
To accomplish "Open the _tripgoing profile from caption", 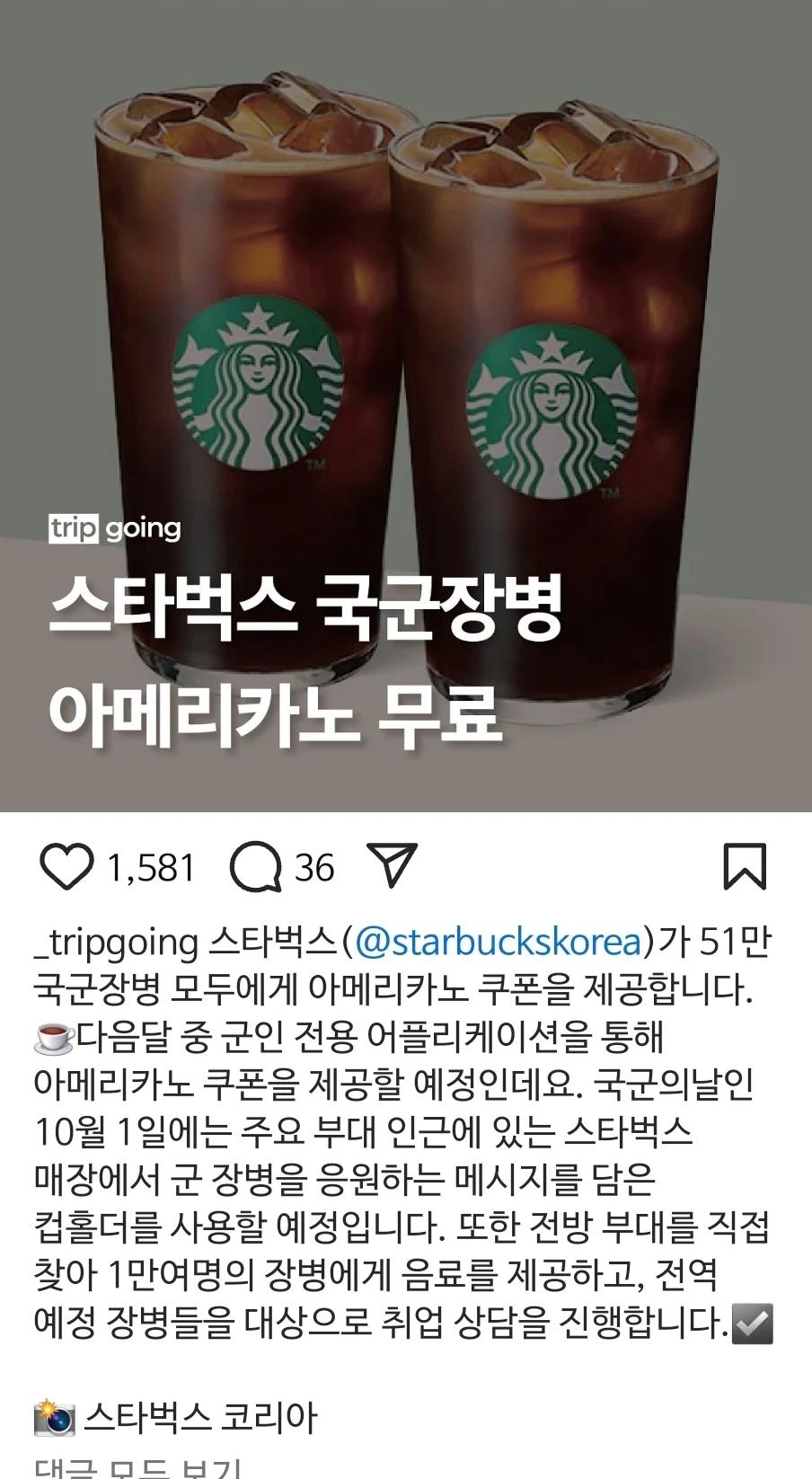I will [x=116, y=942].
